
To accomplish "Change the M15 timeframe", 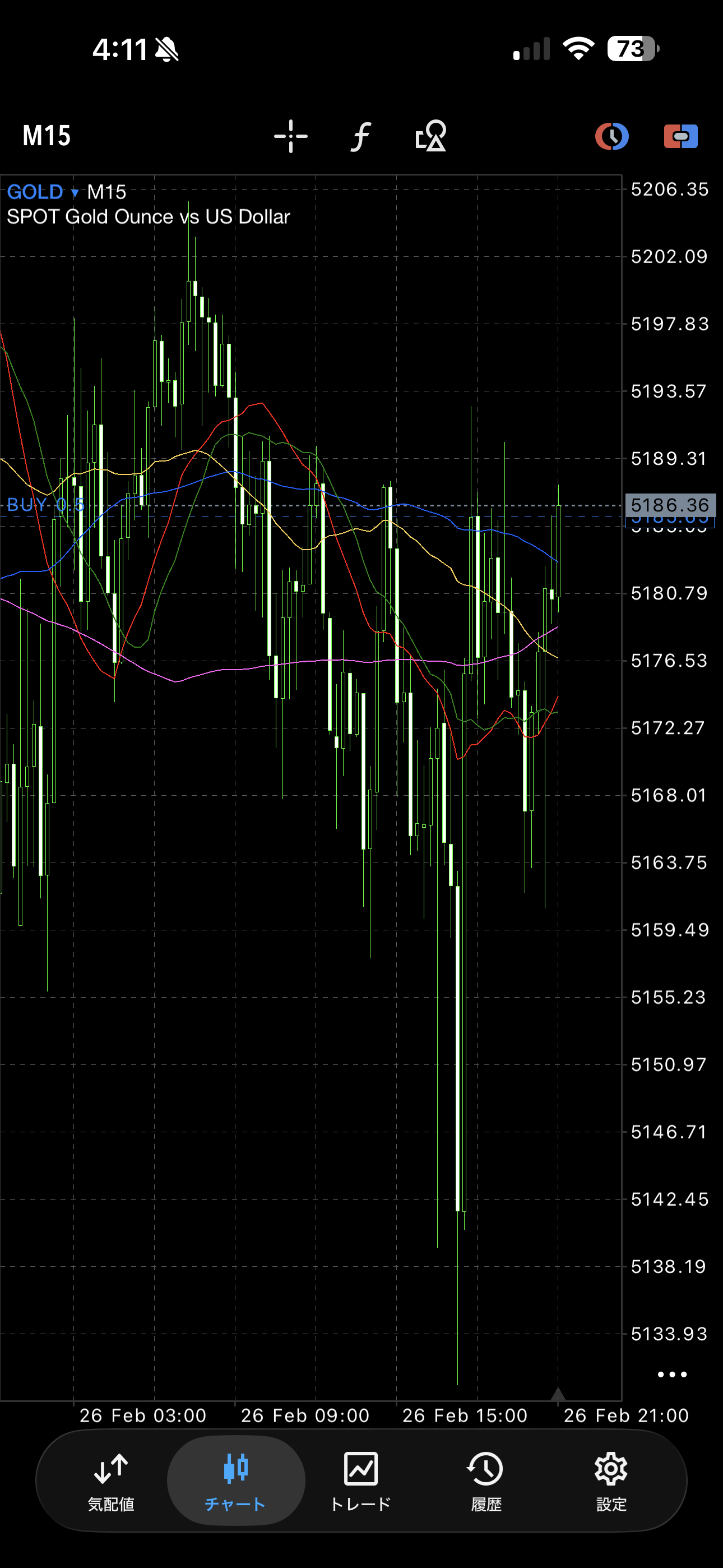I will point(47,136).
